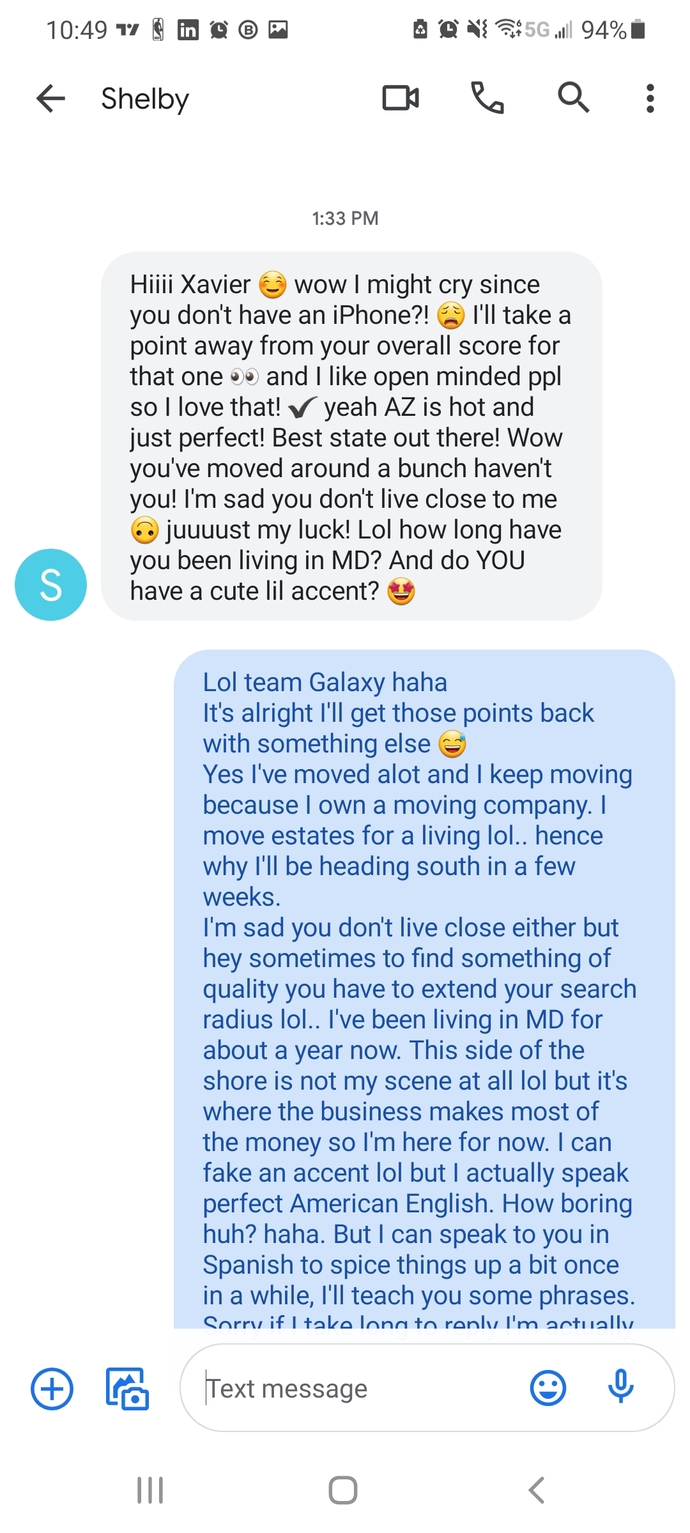Go to home screen via navigation bar
The image size is (690, 1533).
343,1490
